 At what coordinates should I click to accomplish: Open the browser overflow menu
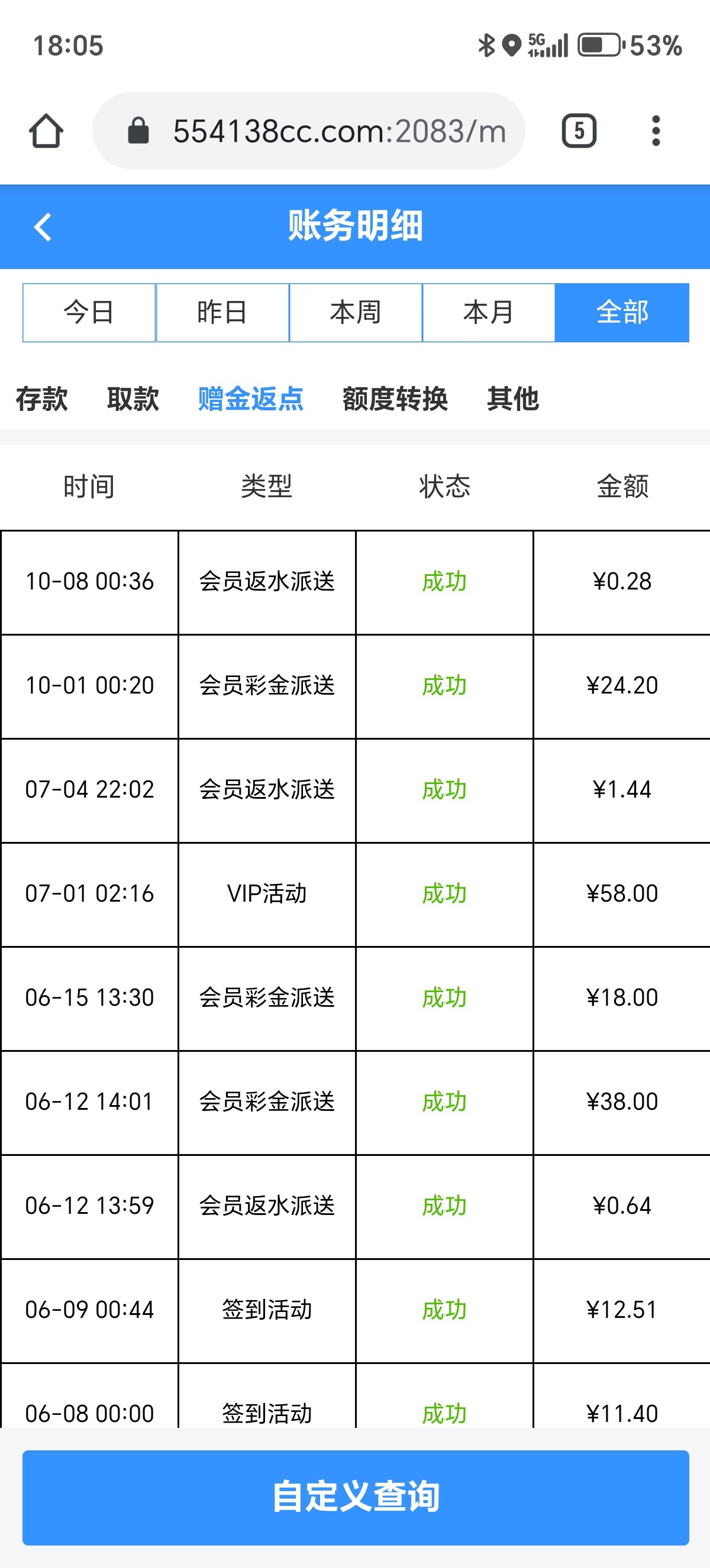pyautogui.click(x=655, y=131)
